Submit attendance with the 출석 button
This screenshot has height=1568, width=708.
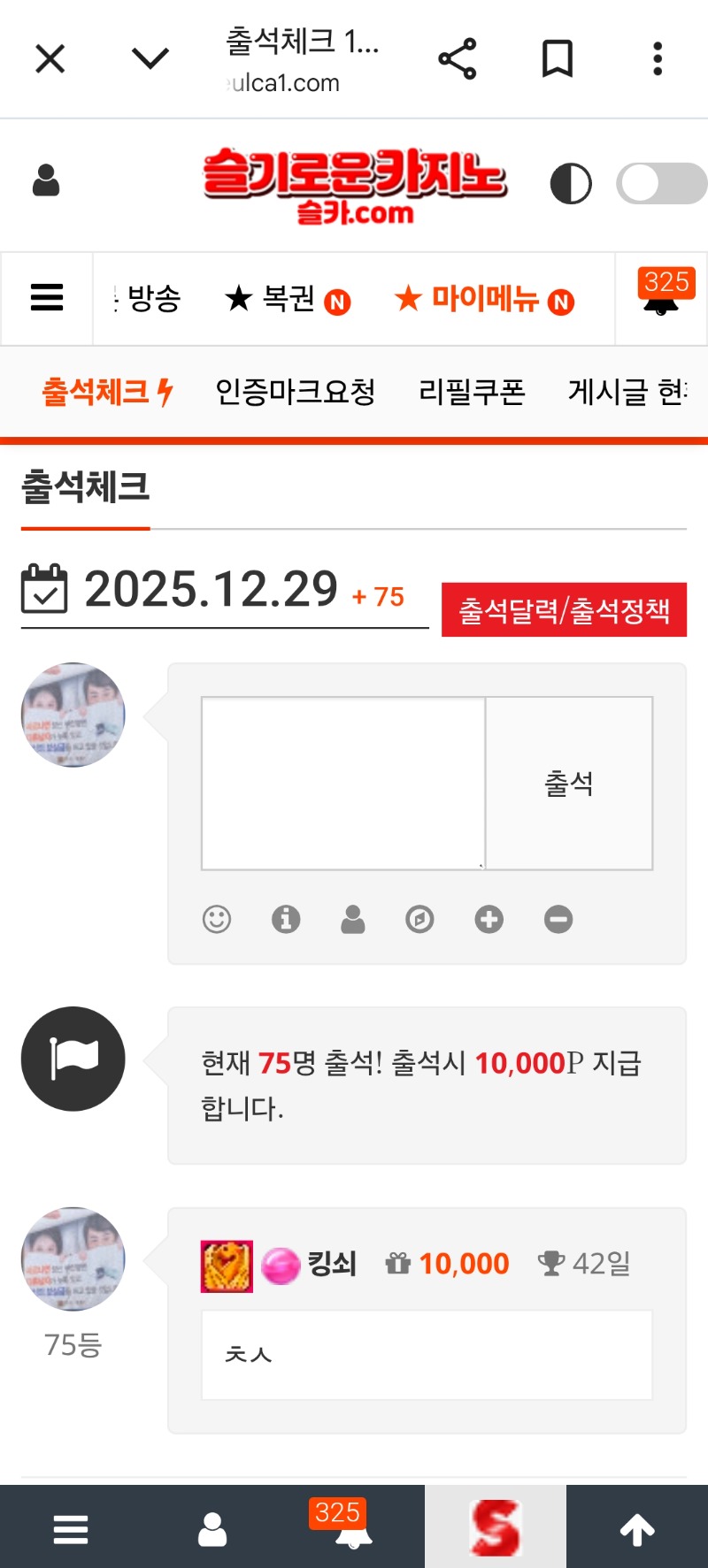pyautogui.click(x=569, y=783)
